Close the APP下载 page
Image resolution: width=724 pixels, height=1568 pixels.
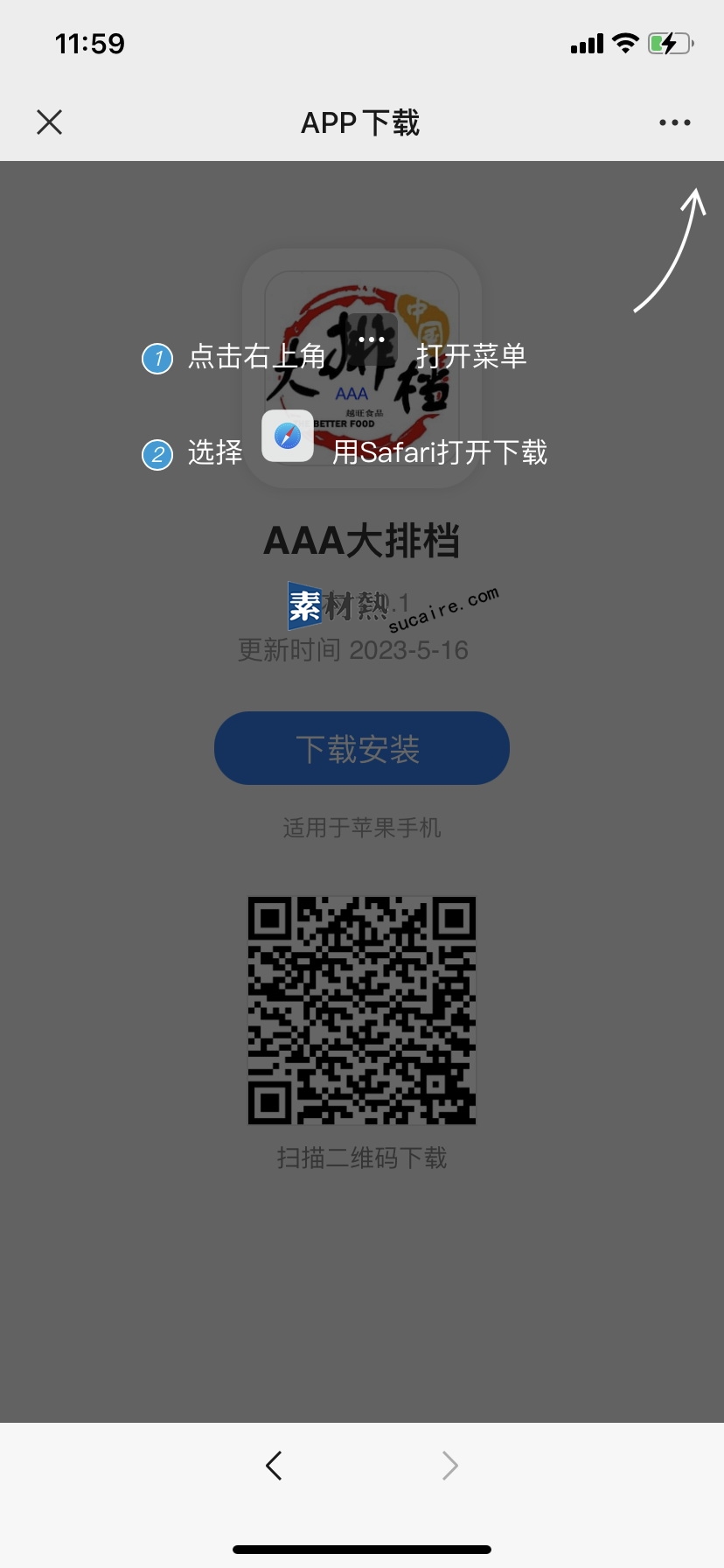[x=50, y=122]
